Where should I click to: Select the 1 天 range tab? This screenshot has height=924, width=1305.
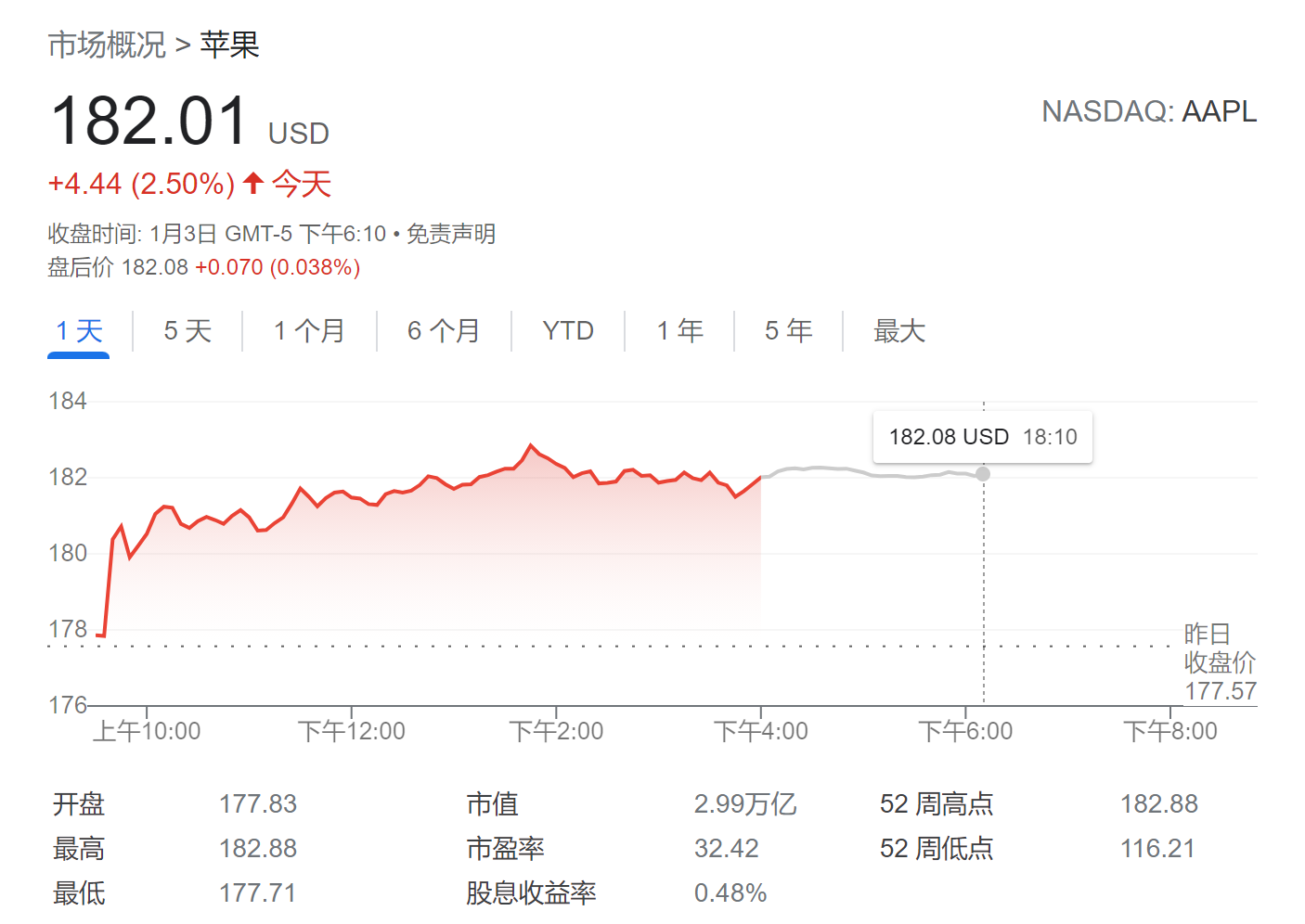pyautogui.click(x=79, y=331)
